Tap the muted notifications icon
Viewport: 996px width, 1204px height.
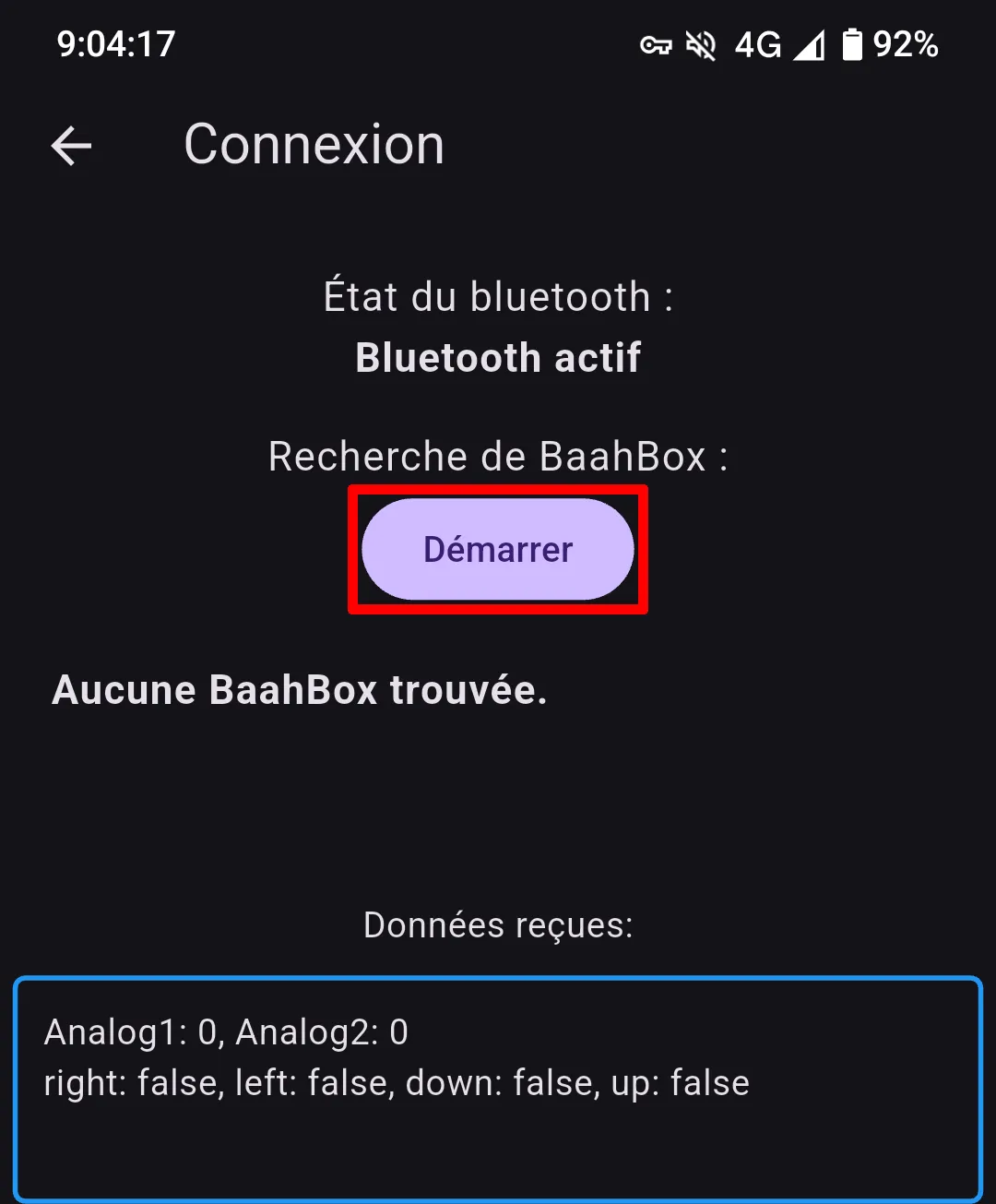coord(699,45)
